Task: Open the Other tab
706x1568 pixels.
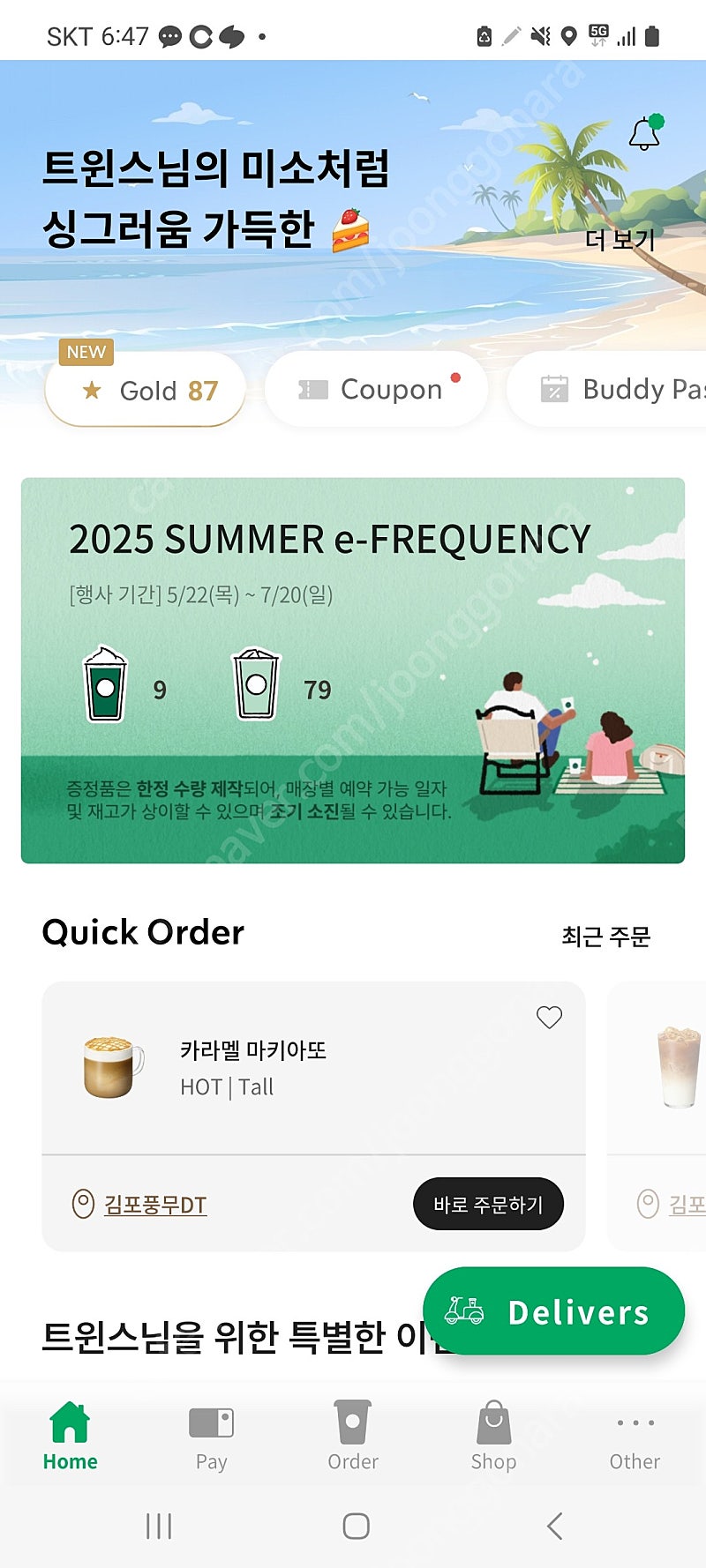Action: click(x=635, y=1437)
